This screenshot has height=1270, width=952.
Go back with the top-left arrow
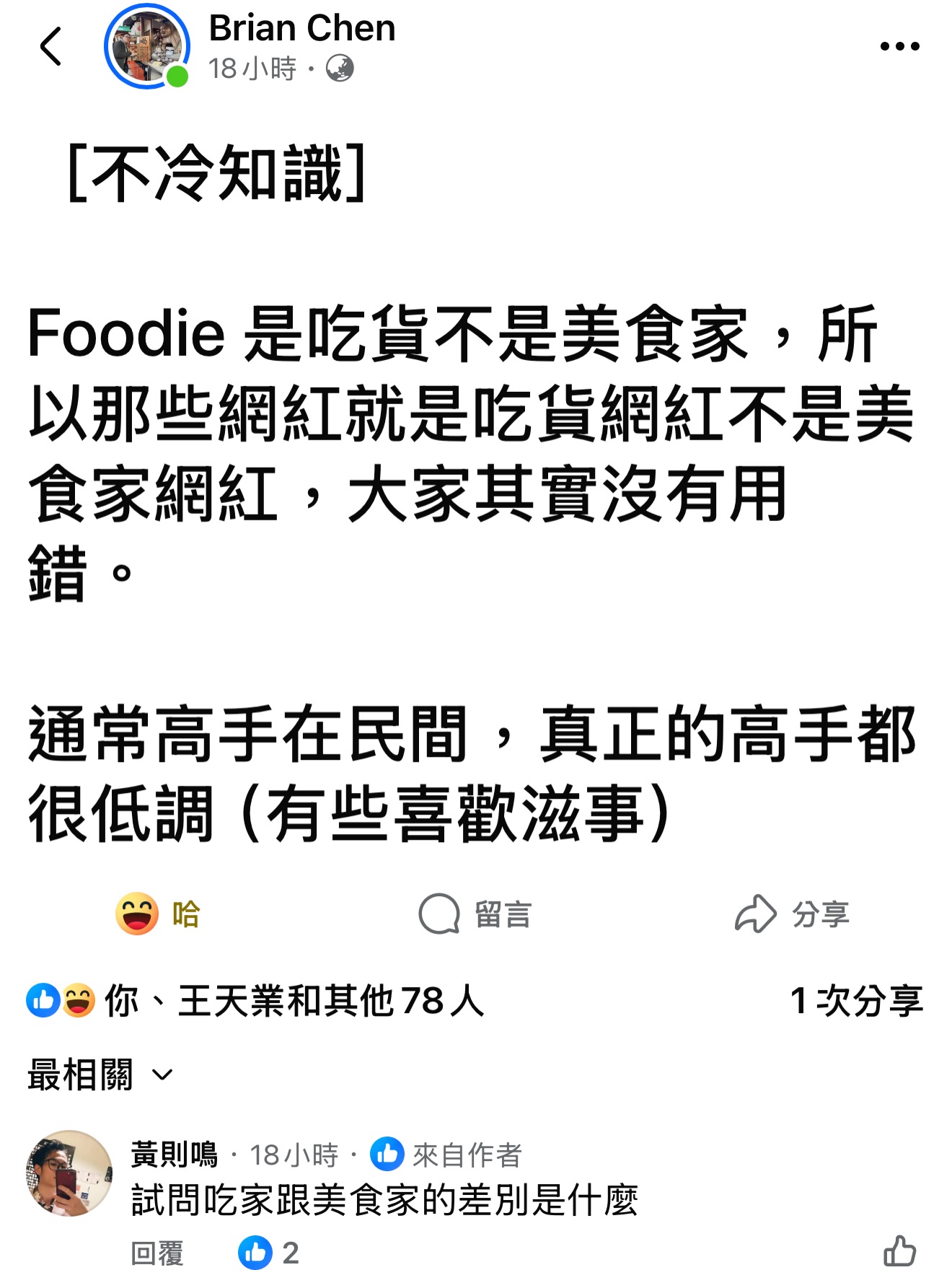52,47
